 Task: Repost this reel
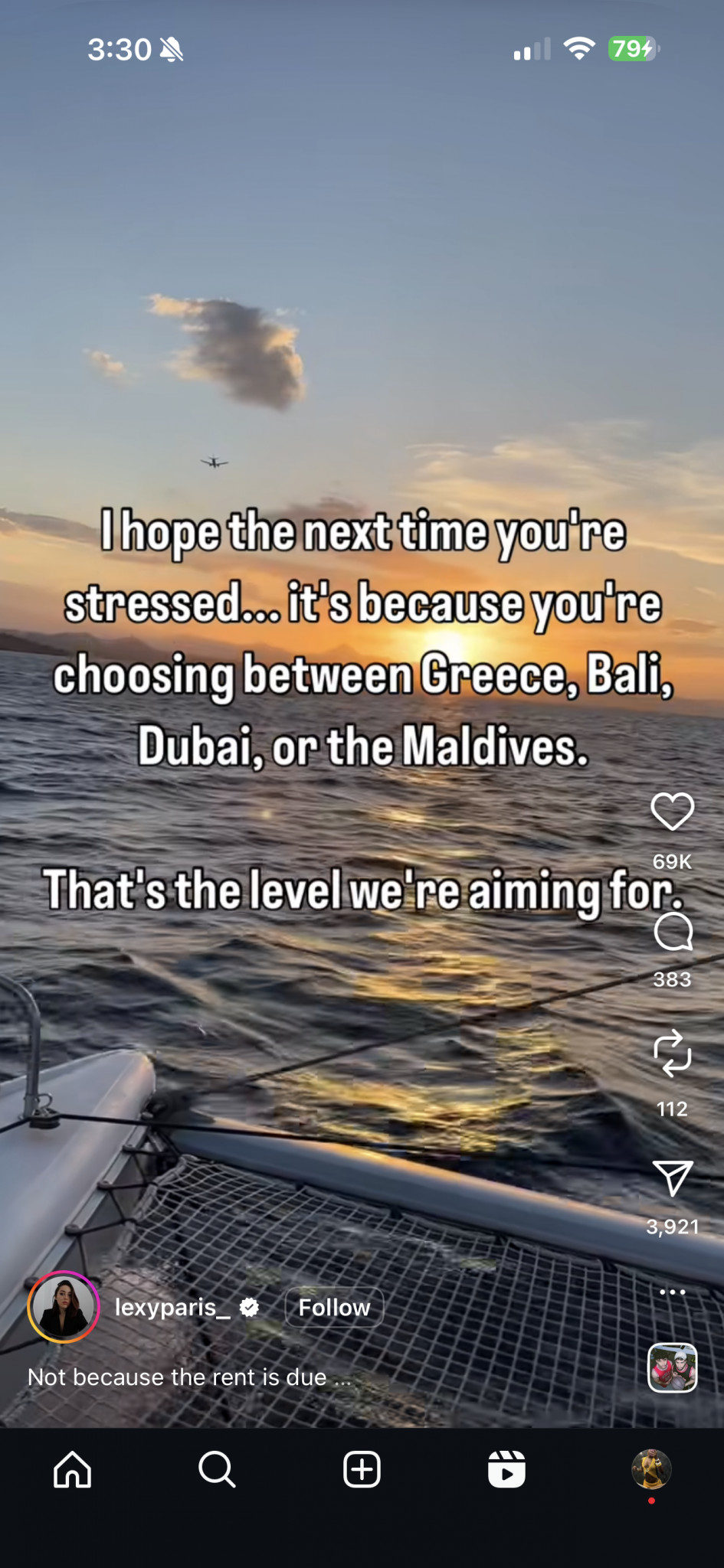coord(672,1054)
